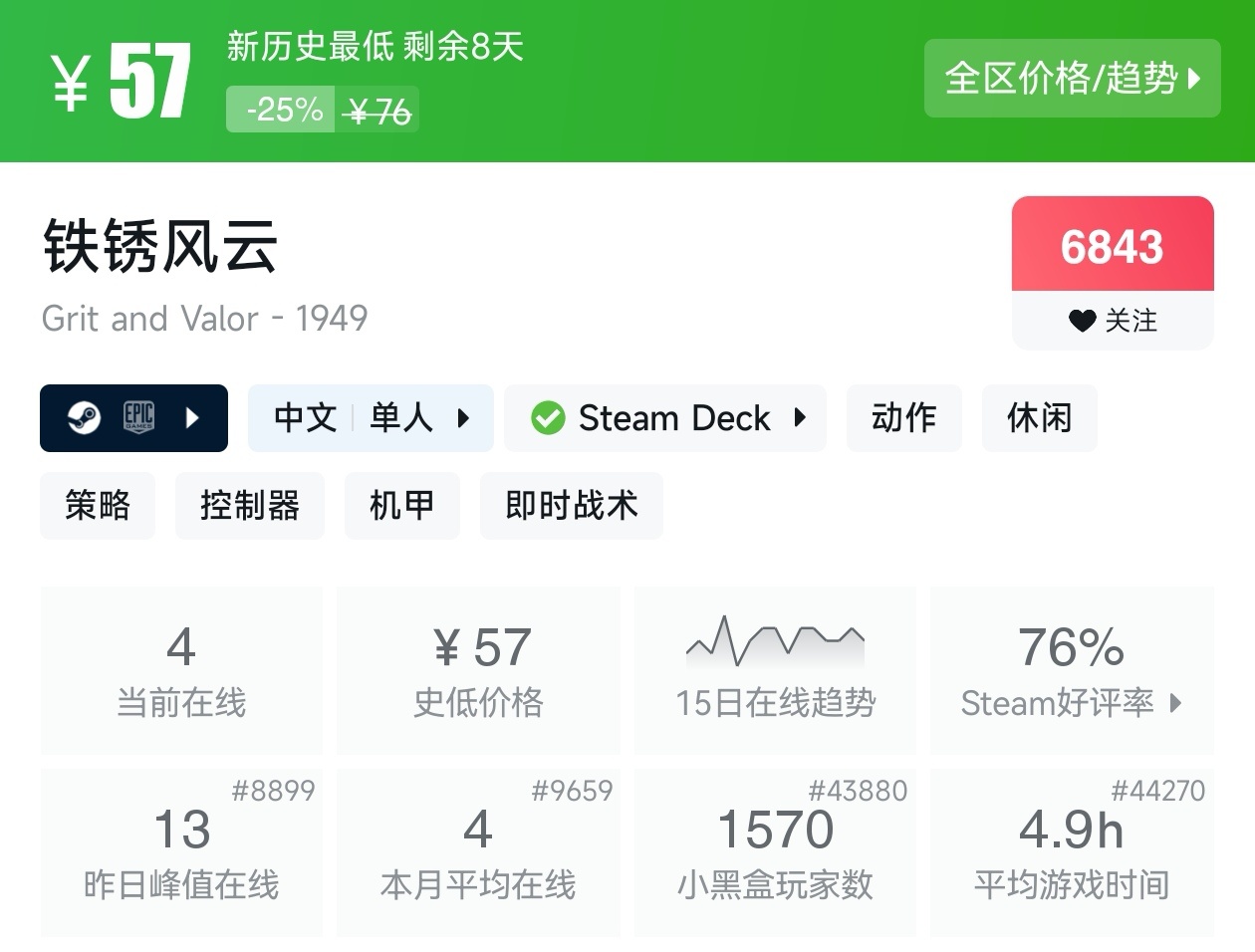
Task: Open the 中文 单人 language details chip
Action: tap(371, 418)
